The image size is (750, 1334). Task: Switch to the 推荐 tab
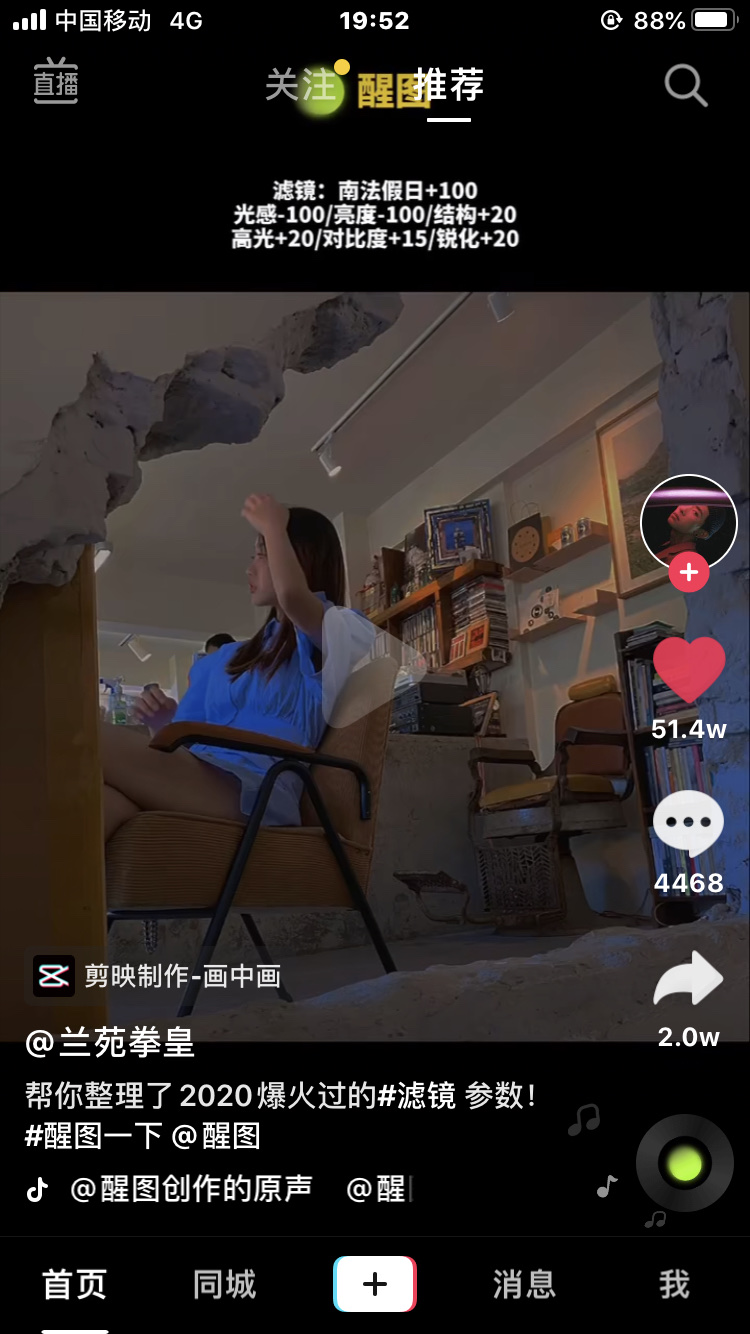[x=449, y=86]
